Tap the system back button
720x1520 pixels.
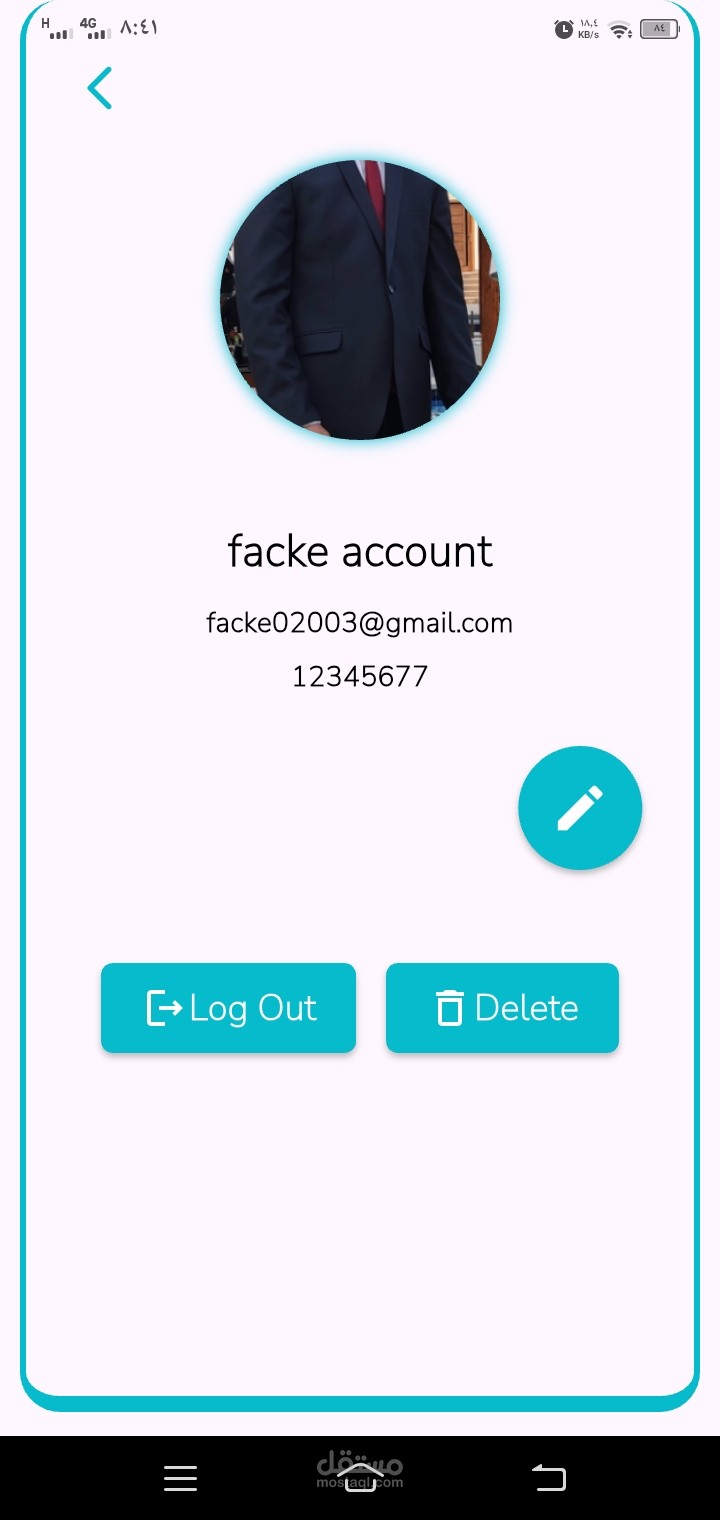548,1478
